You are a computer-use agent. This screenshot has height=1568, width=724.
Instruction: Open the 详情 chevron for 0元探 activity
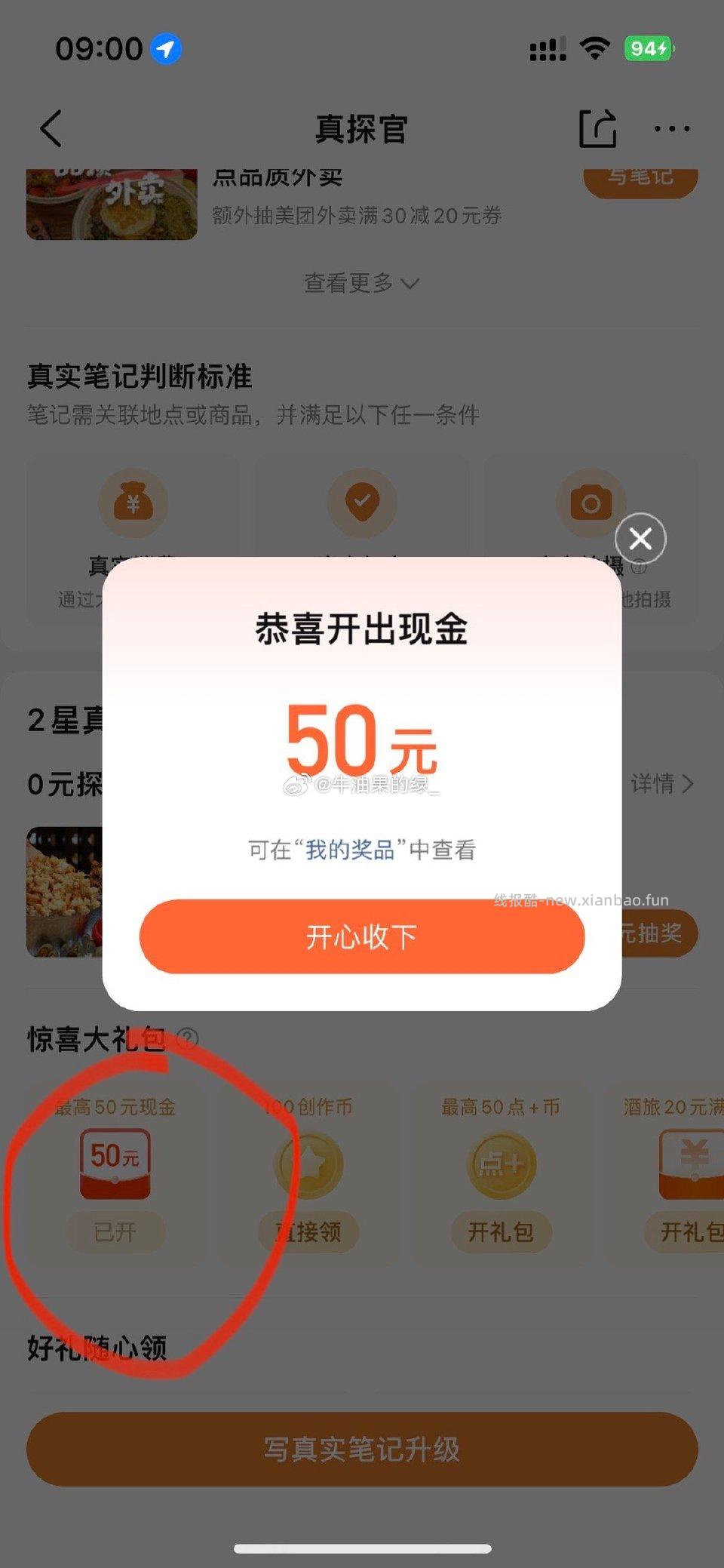[662, 784]
